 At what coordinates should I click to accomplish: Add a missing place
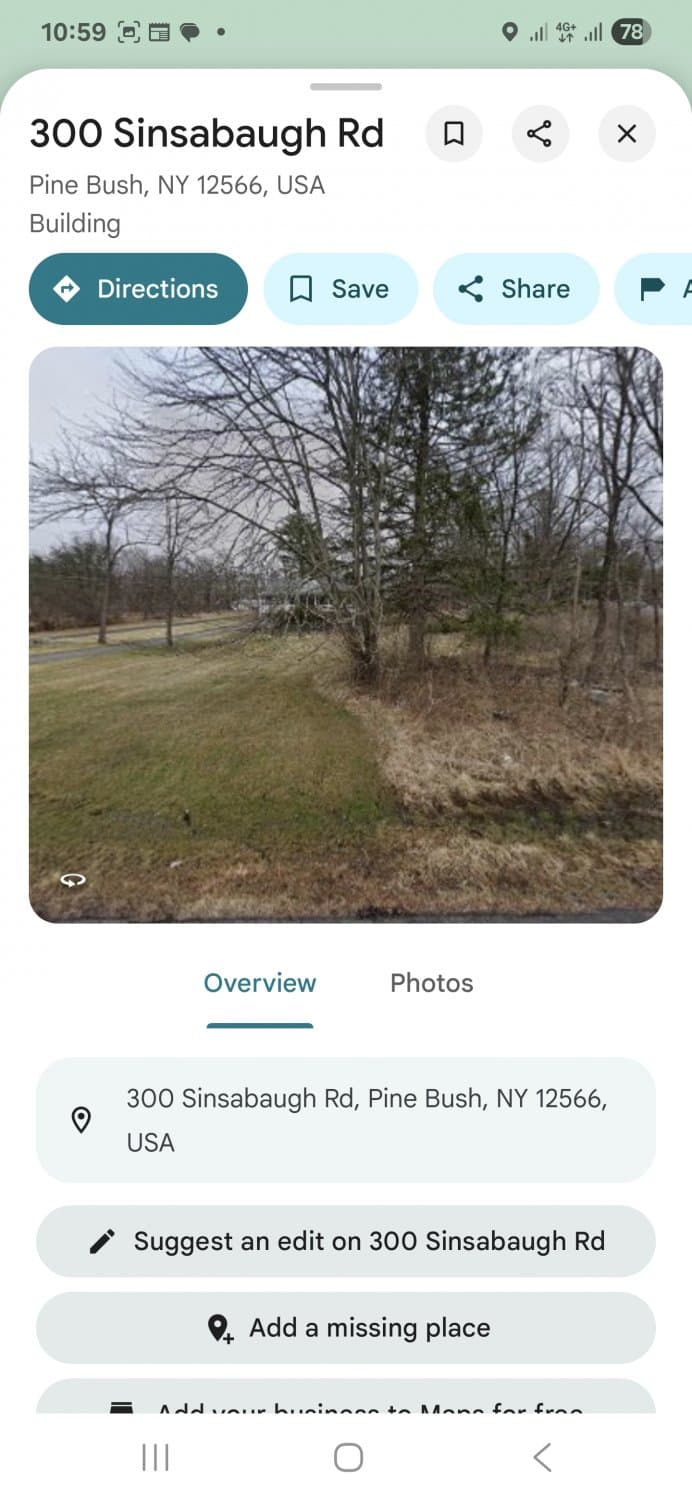(346, 1328)
